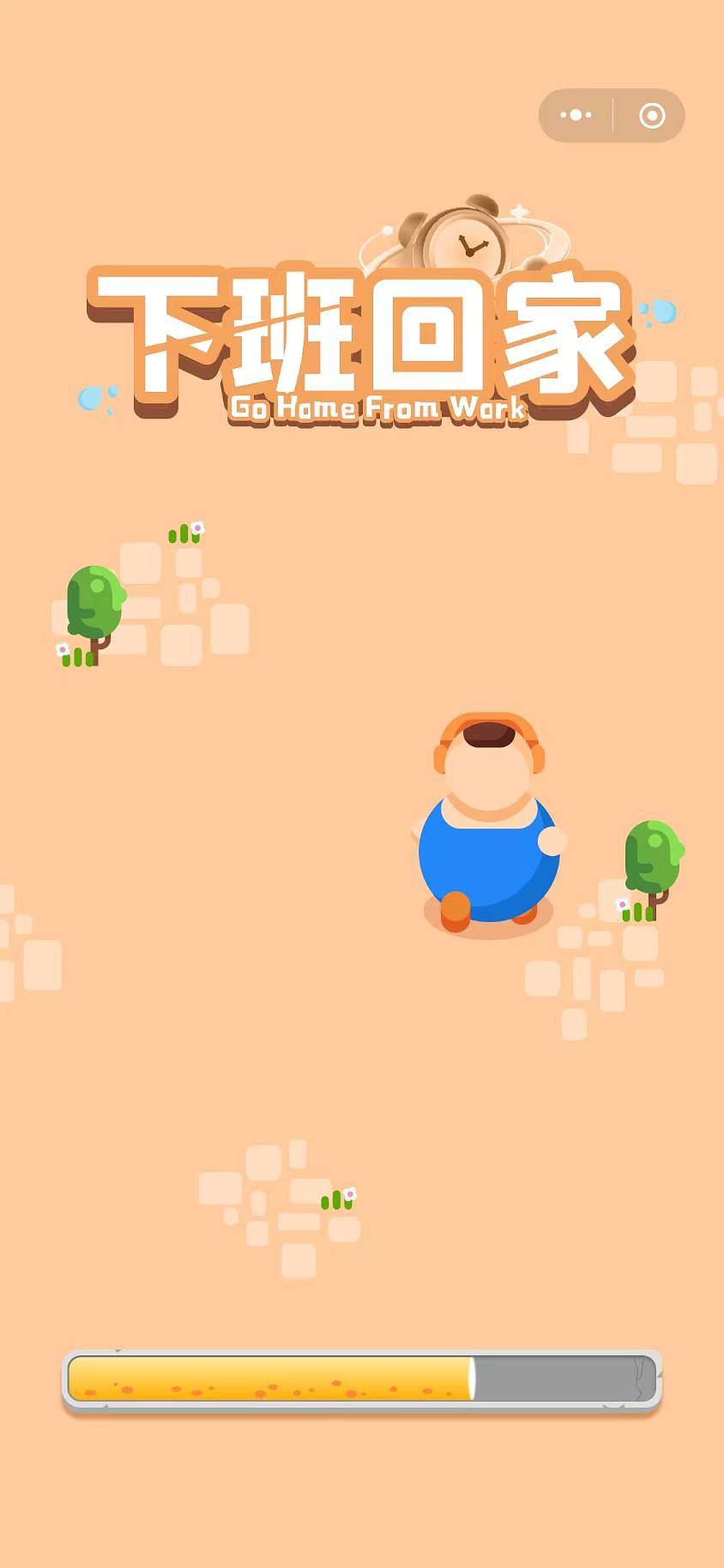Close the mini program via the circle button
The width and height of the screenshot is (724, 1568).
click(x=652, y=115)
